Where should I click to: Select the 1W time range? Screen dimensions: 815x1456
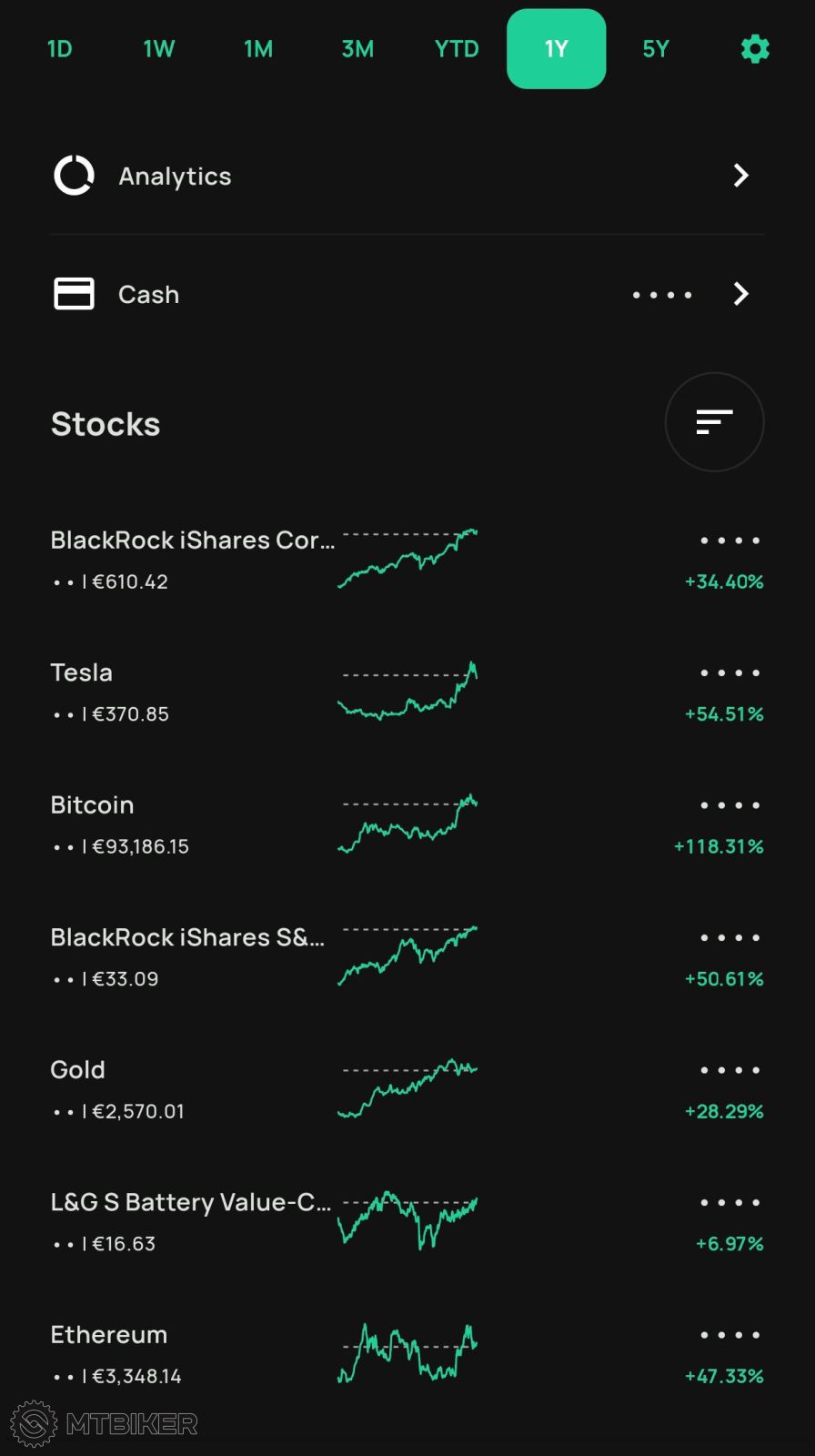point(159,49)
